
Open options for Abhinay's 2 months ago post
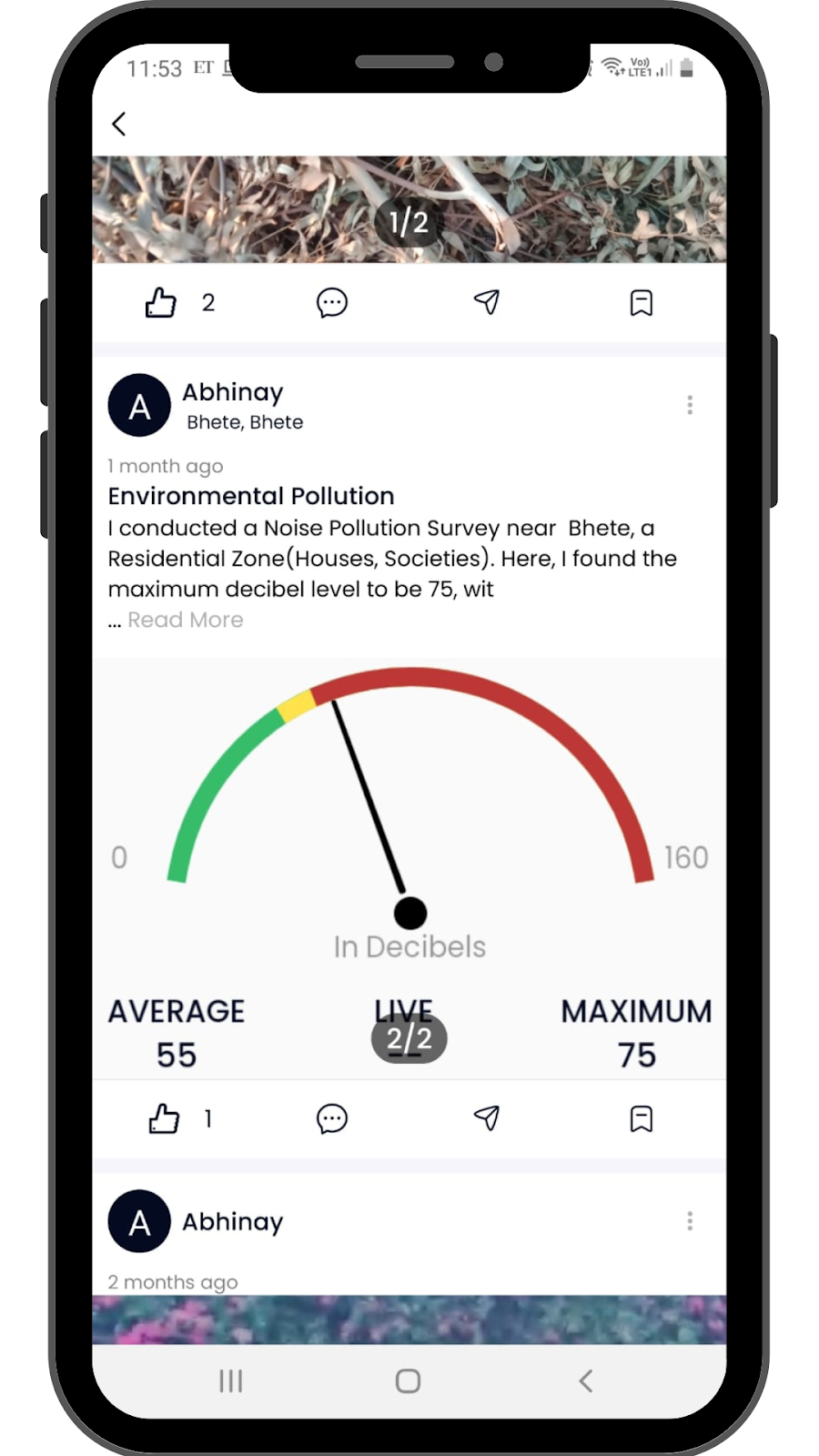pyautogui.click(x=690, y=1220)
